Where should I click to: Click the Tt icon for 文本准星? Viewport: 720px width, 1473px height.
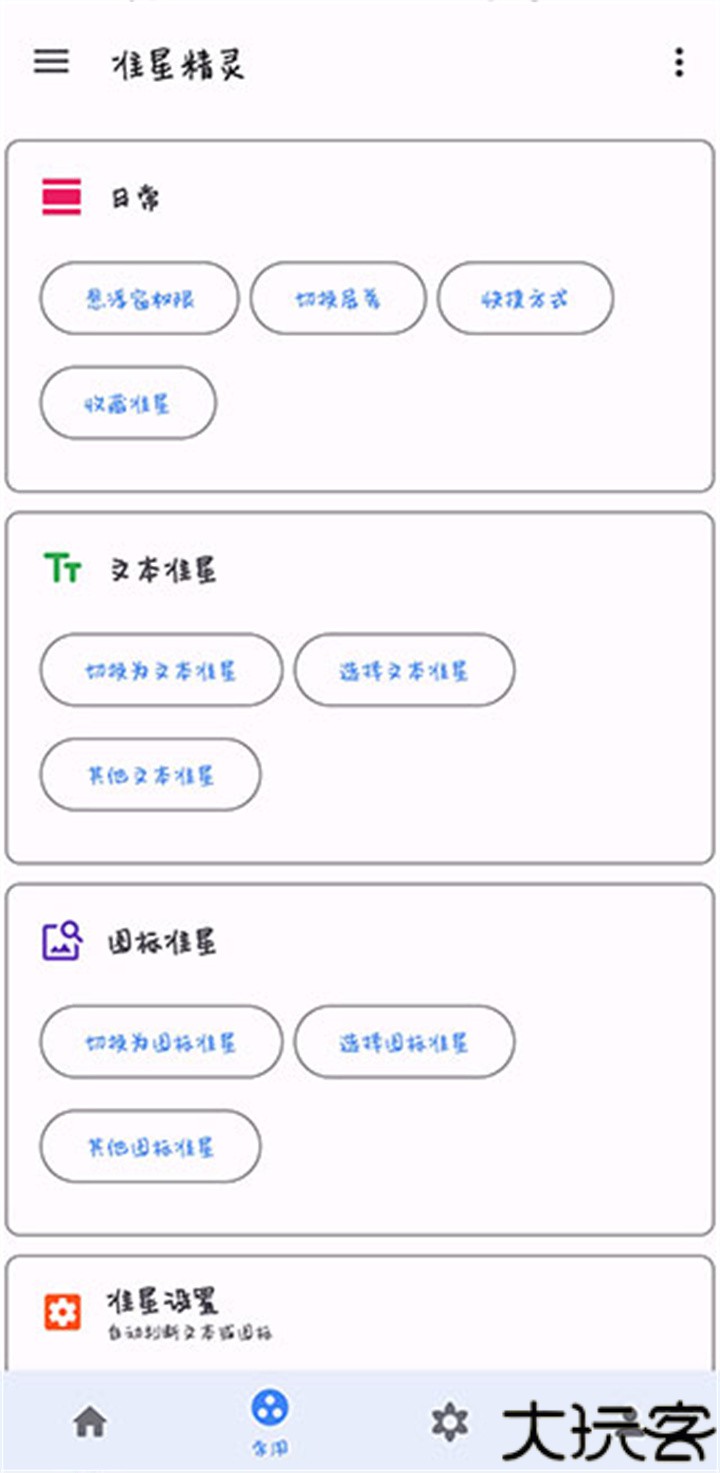click(60, 567)
